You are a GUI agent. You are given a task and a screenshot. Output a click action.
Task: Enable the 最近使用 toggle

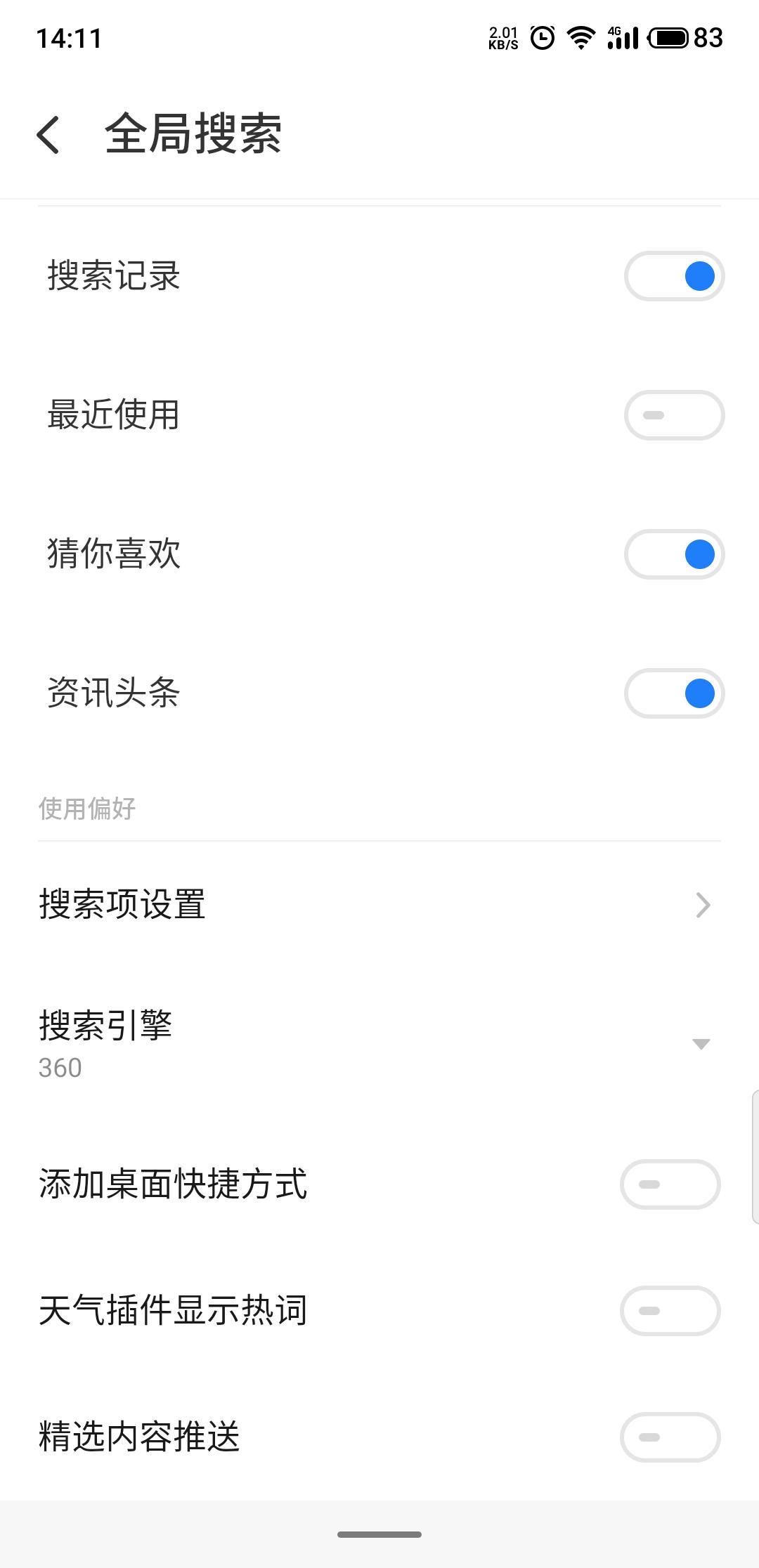click(673, 415)
